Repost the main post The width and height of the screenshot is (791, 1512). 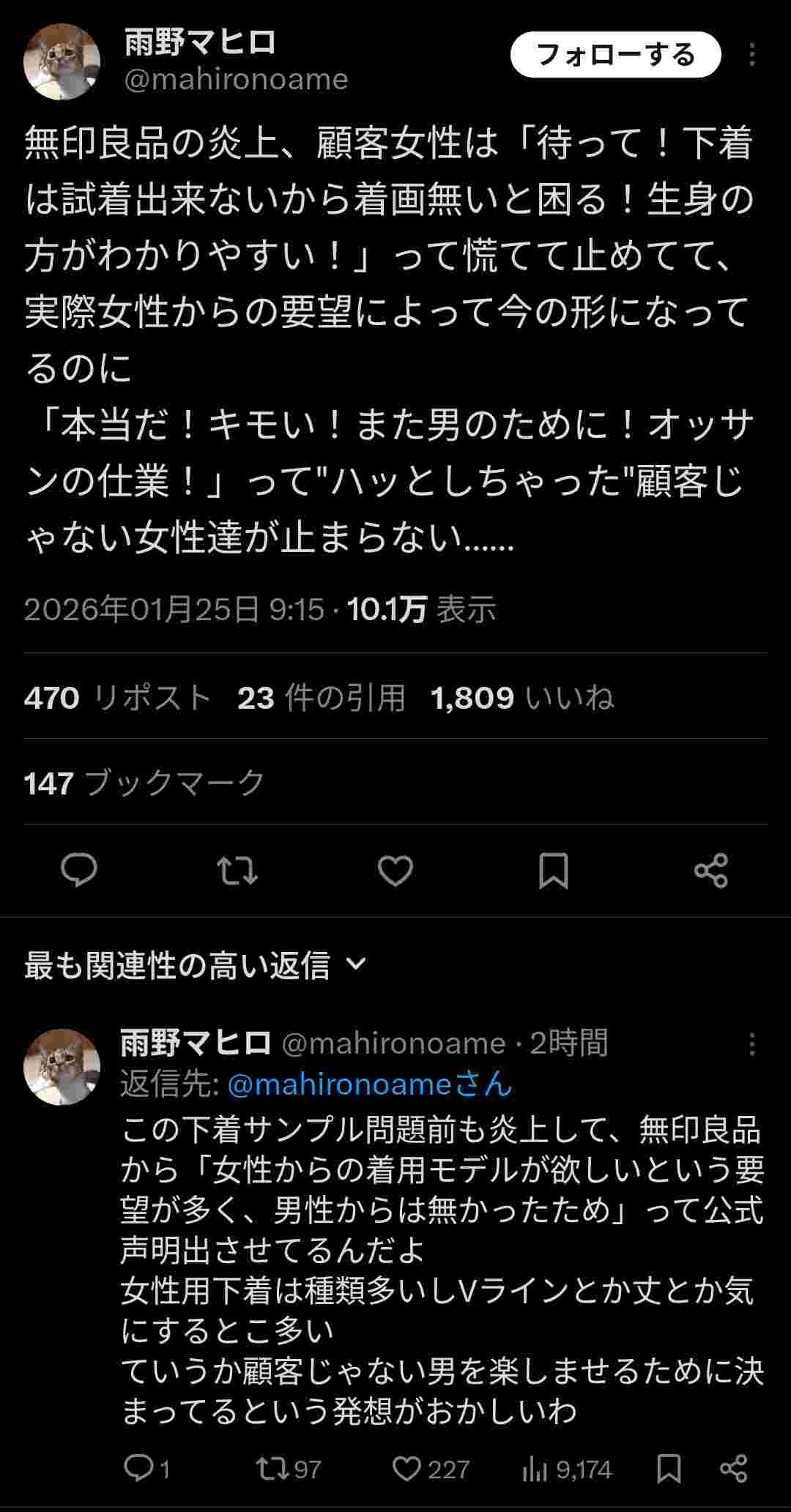237,871
